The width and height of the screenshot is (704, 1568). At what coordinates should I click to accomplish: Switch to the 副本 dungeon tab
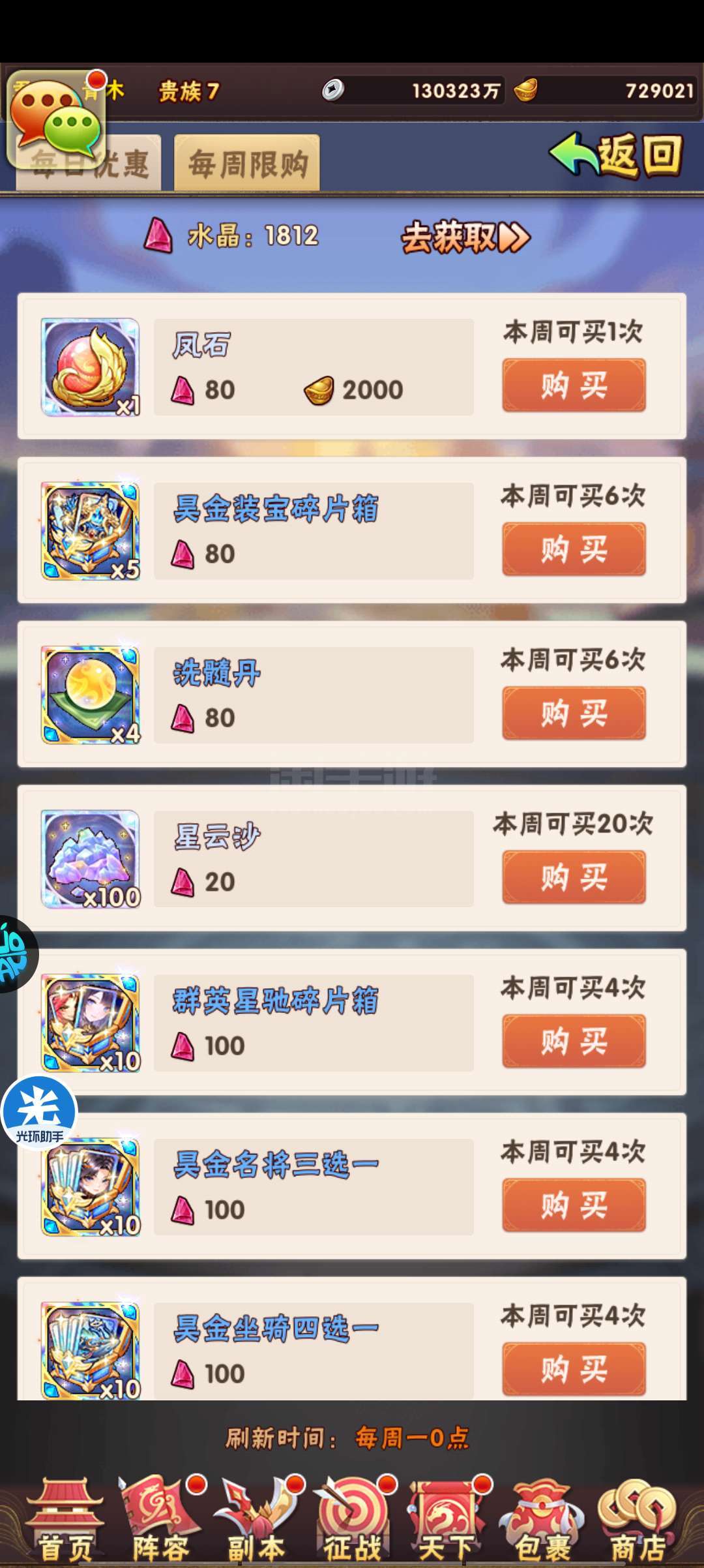(256, 1520)
